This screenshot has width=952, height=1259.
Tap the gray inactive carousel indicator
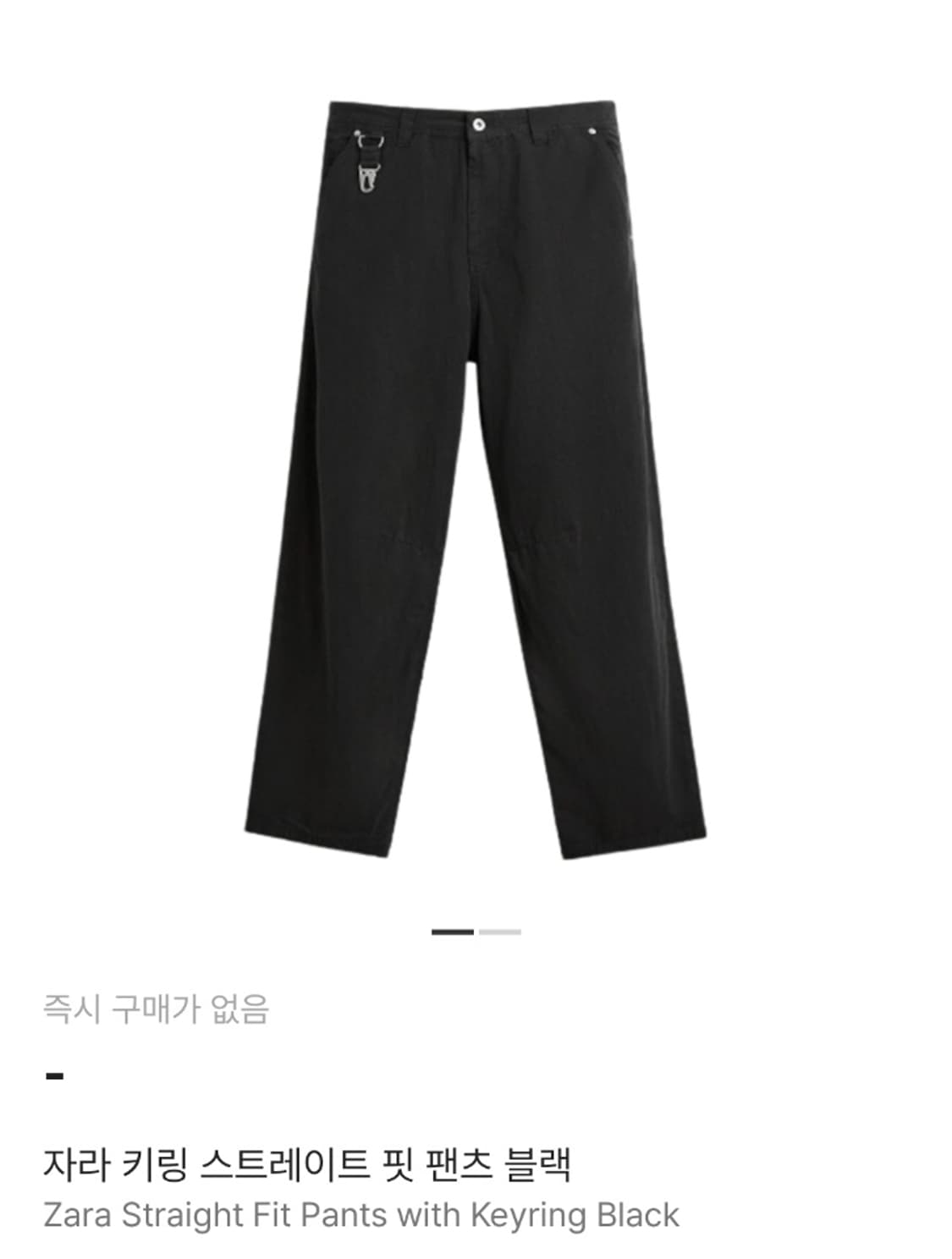point(497,931)
